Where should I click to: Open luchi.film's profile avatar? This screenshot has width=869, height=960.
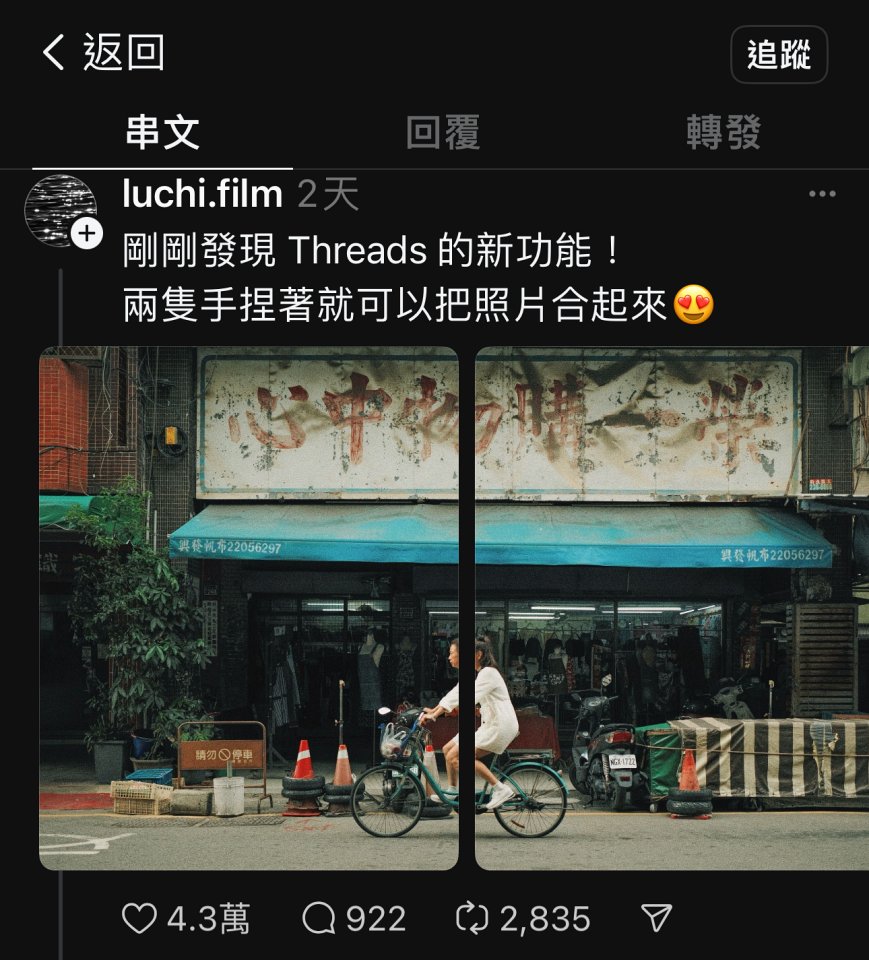coord(60,210)
